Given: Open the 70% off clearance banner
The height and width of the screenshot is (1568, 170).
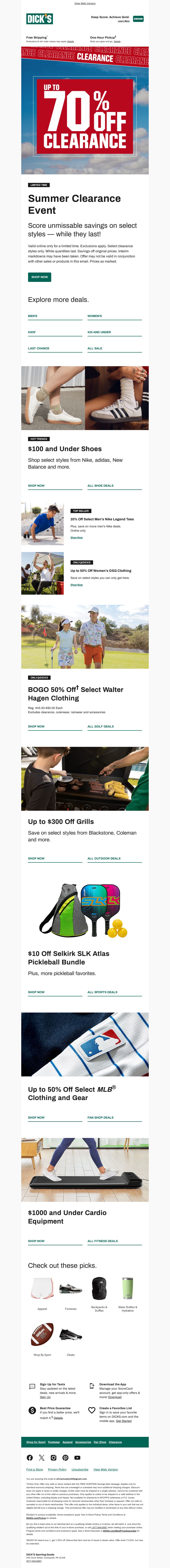Looking at the screenshot, I should pos(85,113).
